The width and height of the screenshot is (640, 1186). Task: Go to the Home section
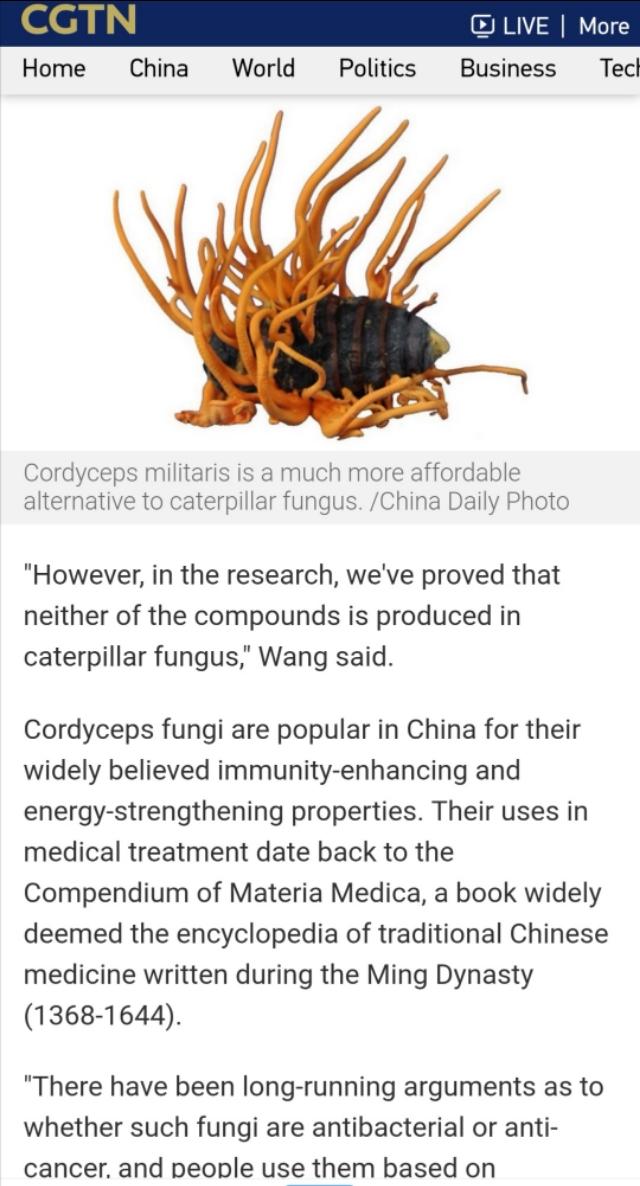point(54,68)
